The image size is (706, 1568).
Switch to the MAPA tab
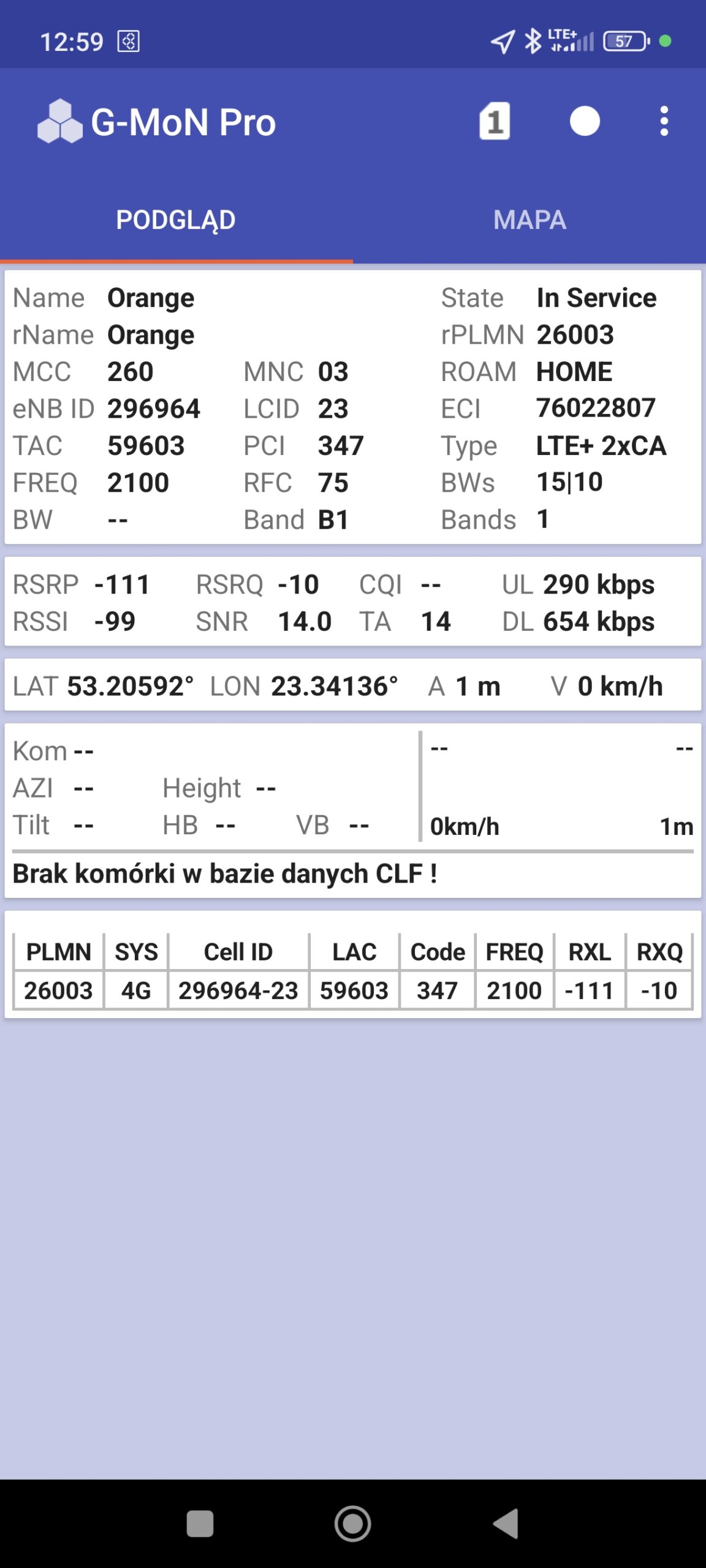[x=529, y=220]
